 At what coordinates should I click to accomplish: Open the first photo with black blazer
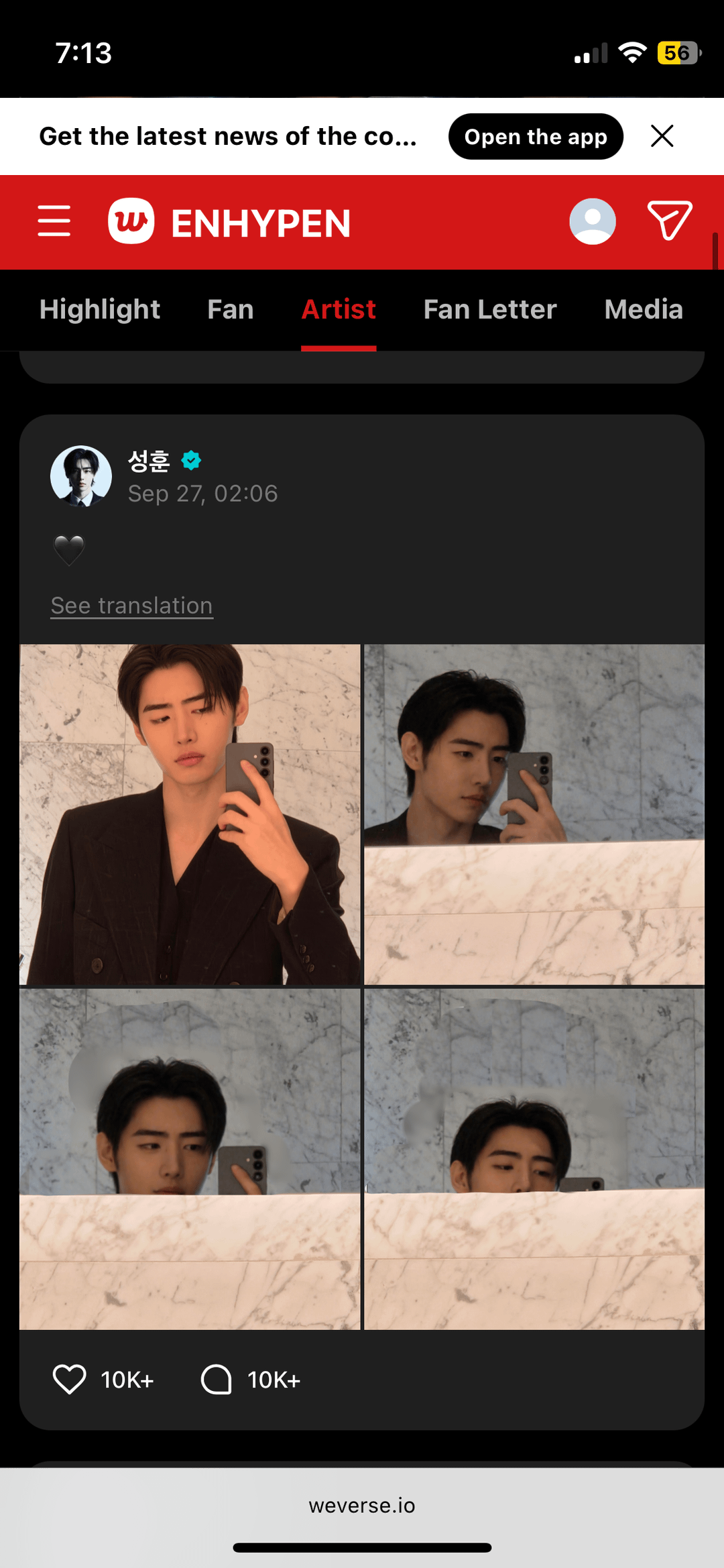click(x=190, y=814)
